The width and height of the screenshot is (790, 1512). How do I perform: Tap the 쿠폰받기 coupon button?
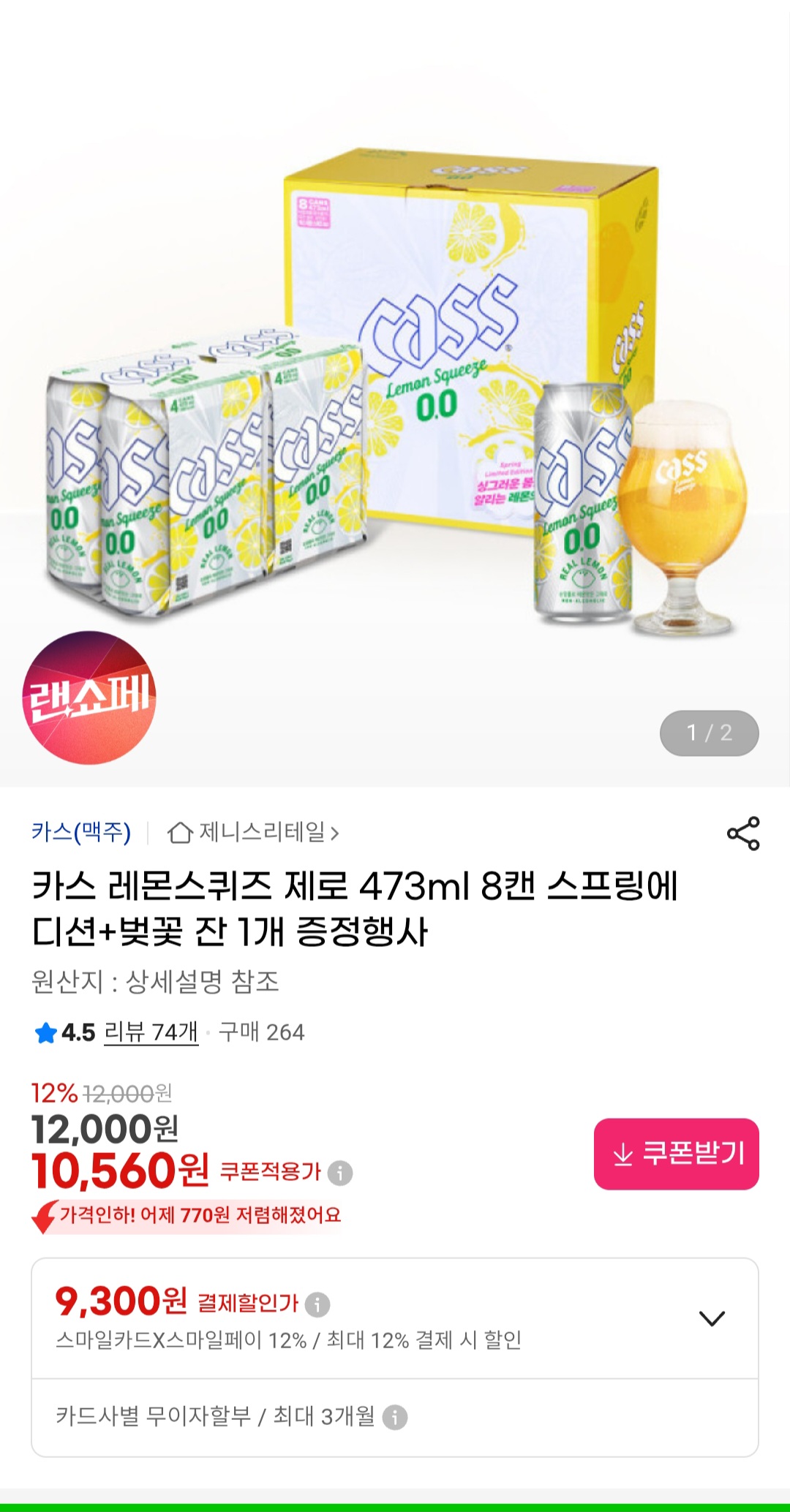pos(676,1154)
